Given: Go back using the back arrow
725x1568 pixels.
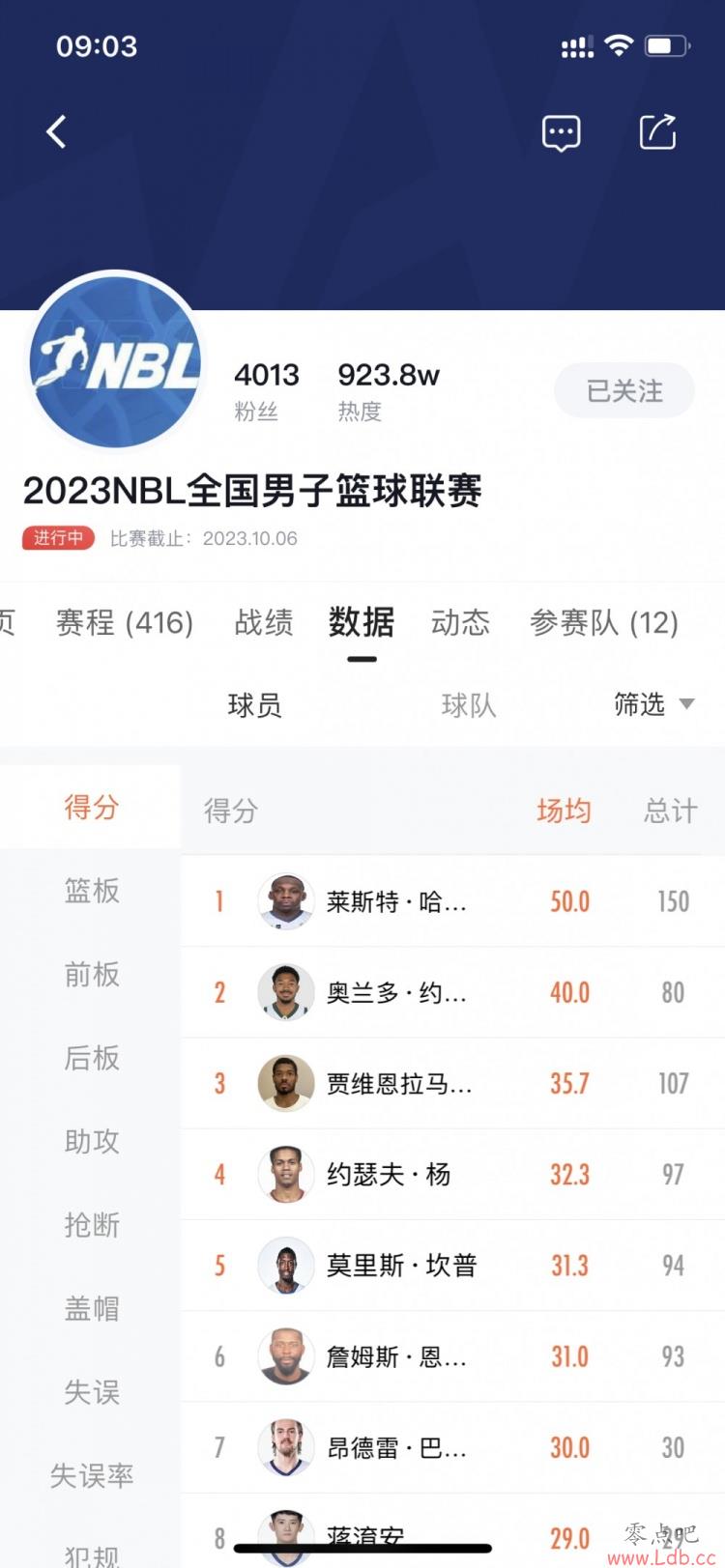Looking at the screenshot, I should [x=56, y=131].
